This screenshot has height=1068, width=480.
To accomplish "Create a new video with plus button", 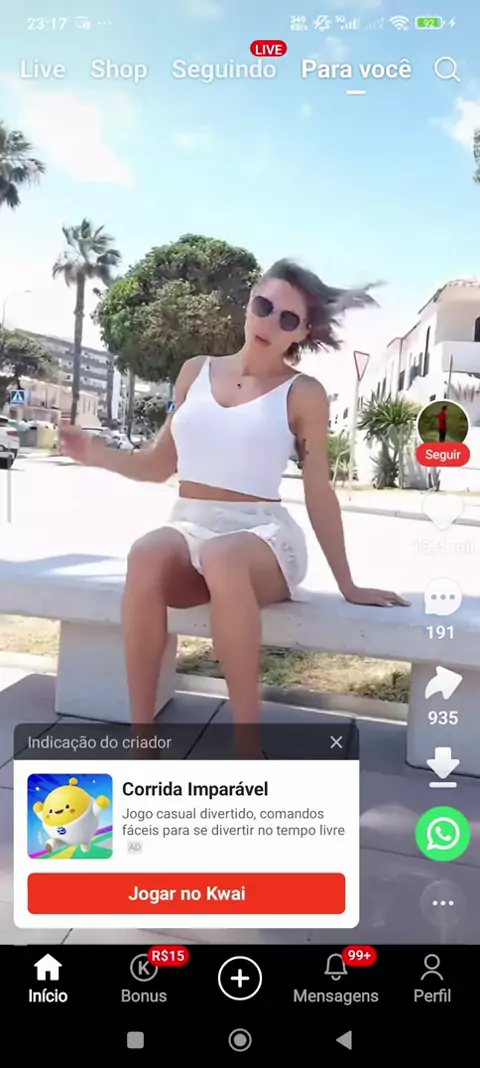I will pos(240,979).
